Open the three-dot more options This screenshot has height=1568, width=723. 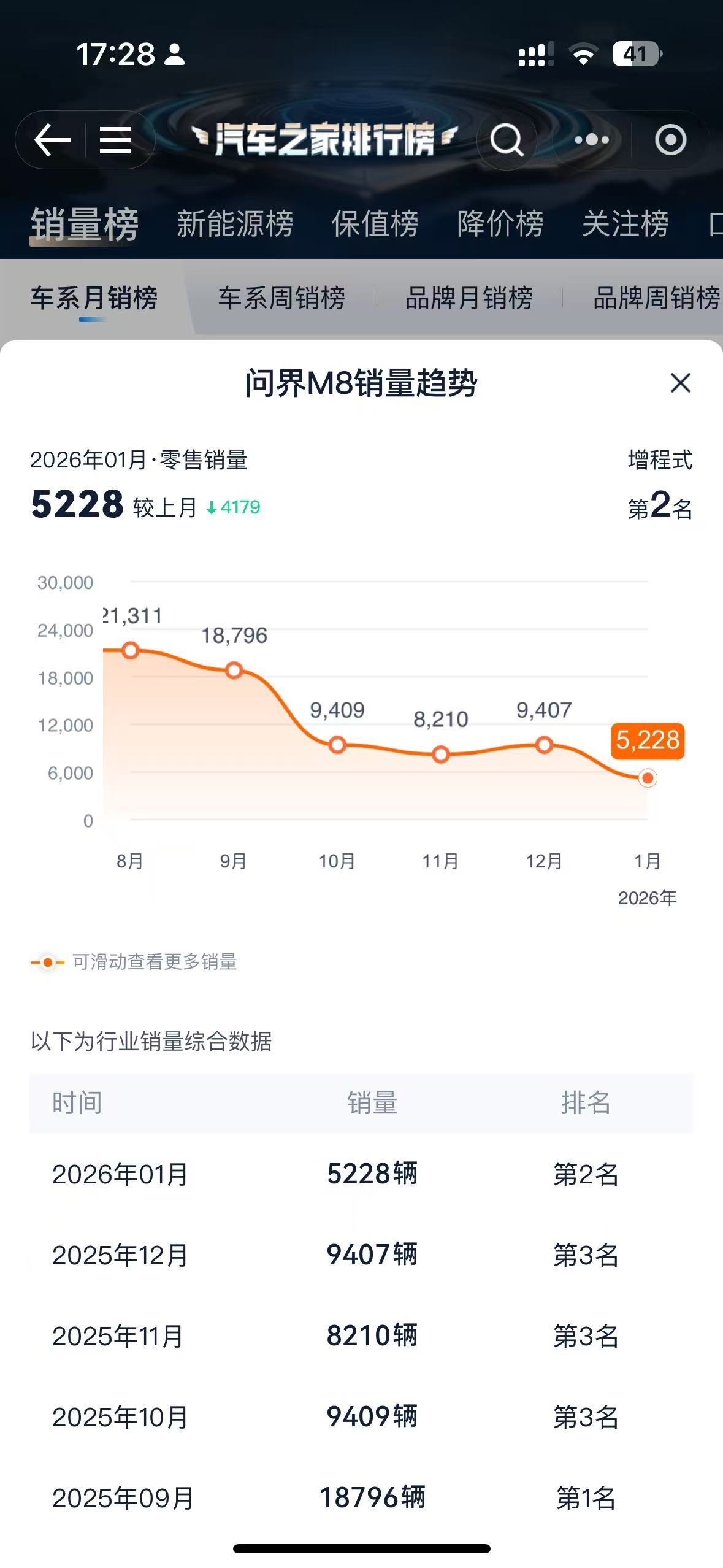click(591, 140)
